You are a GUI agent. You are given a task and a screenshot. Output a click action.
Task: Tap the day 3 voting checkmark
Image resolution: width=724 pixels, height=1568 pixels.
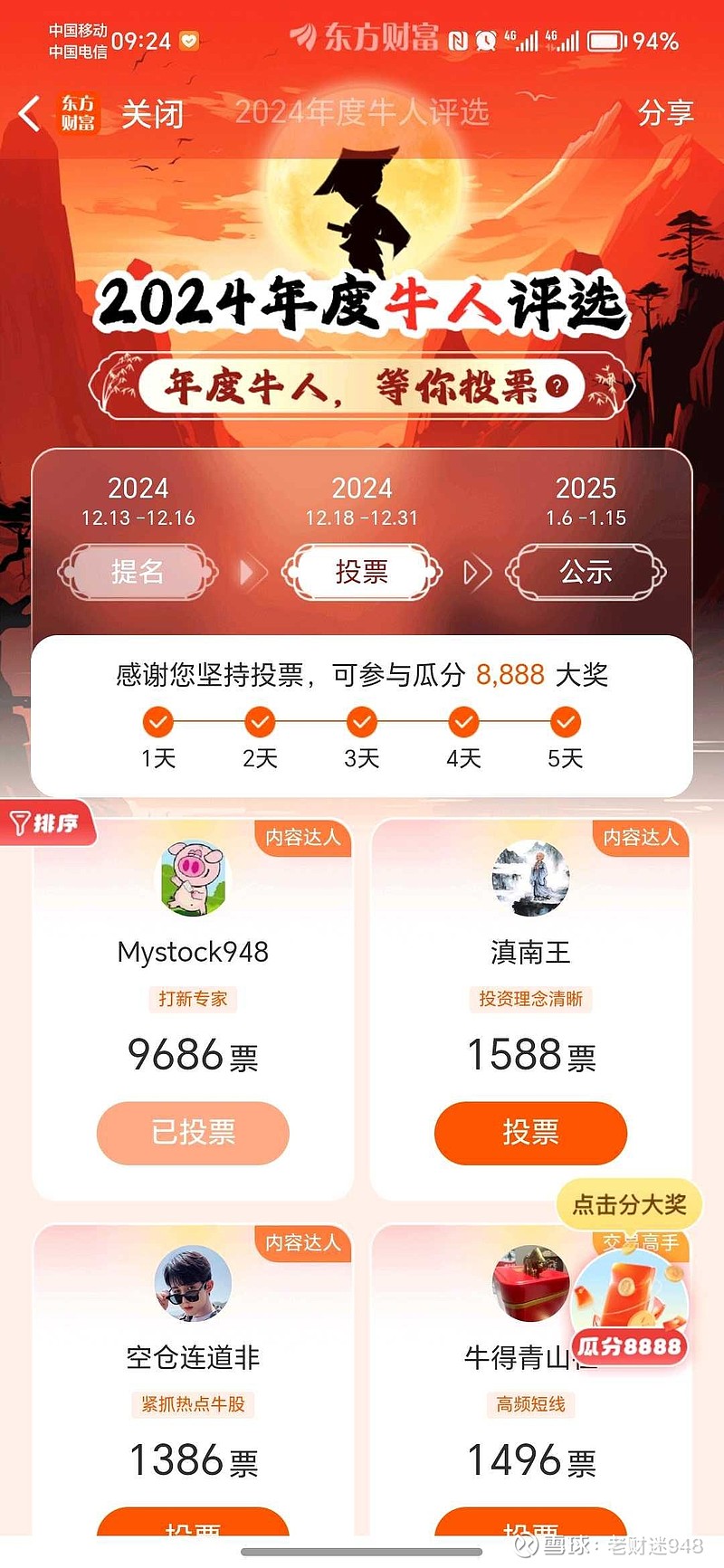[x=362, y=722]
